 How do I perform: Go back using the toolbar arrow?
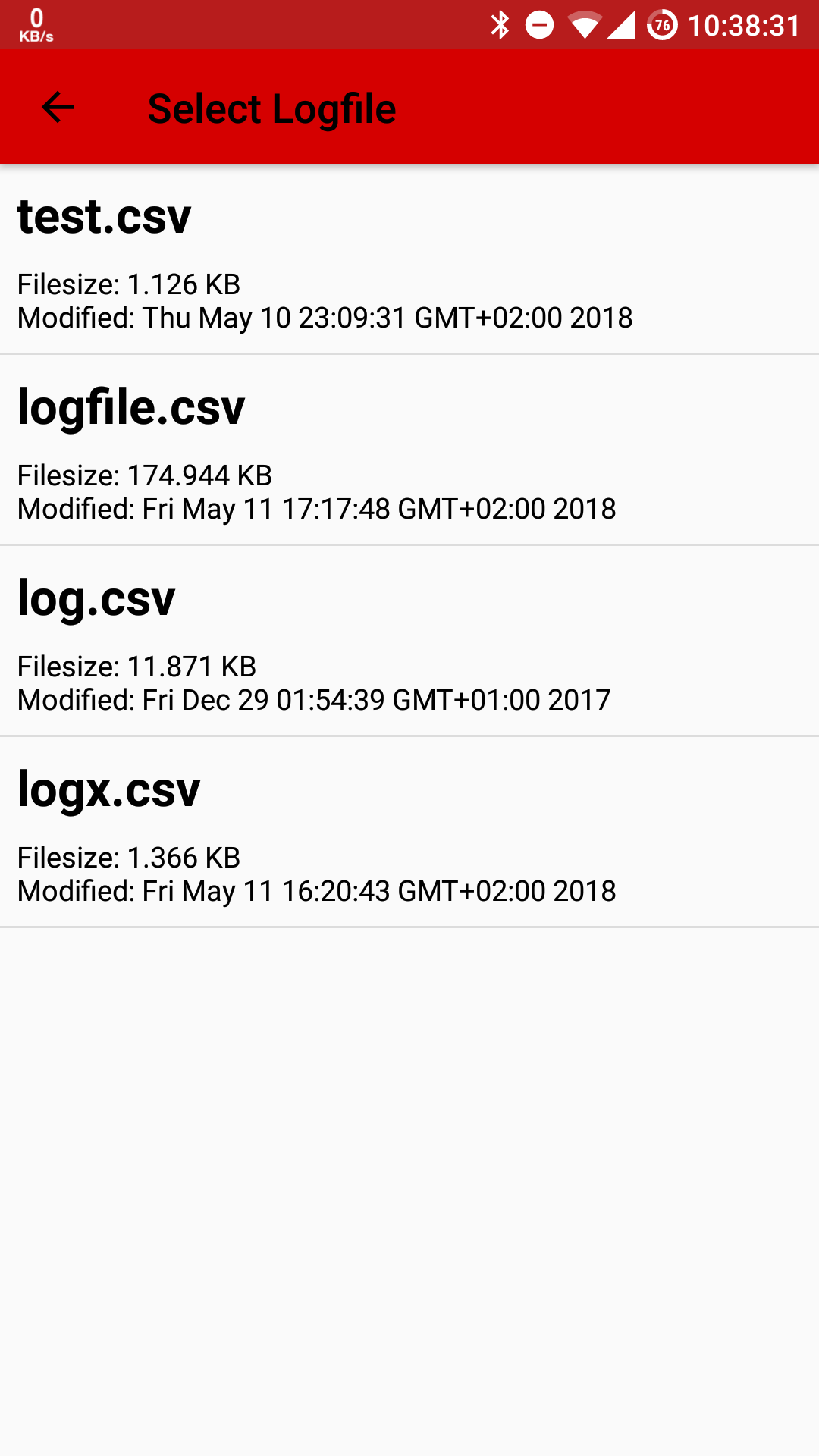coord(58,107)
